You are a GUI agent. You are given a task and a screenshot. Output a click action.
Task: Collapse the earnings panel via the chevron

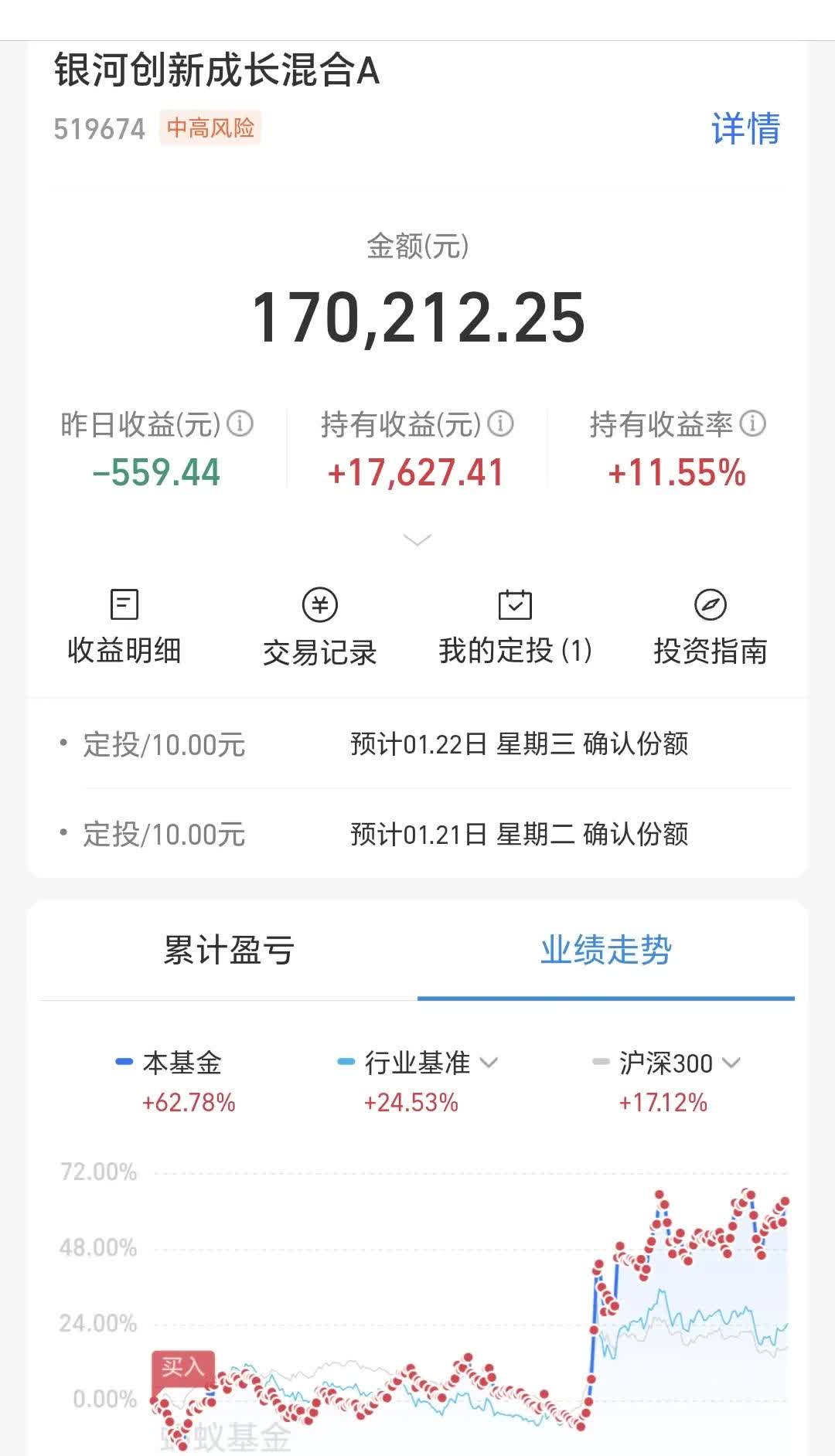click(417, 537)
